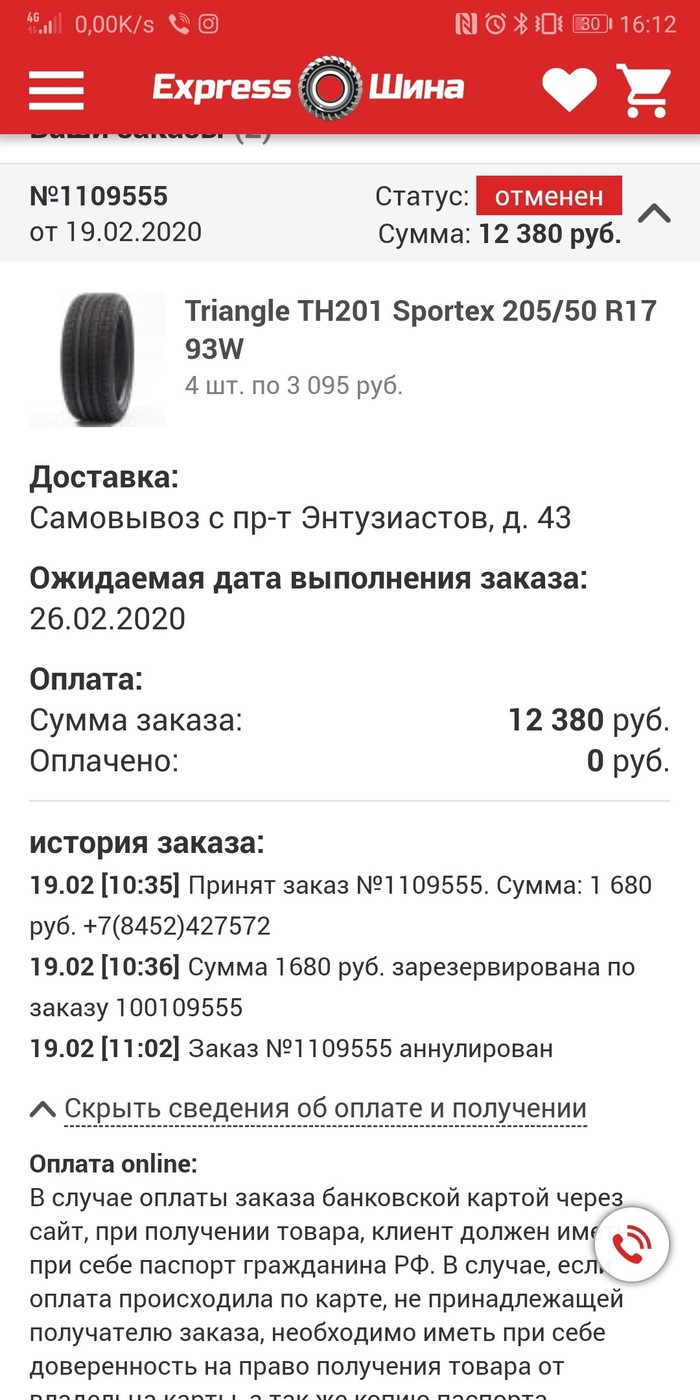
Task: Tap the floating phone call button
Action: [632, 1246]
